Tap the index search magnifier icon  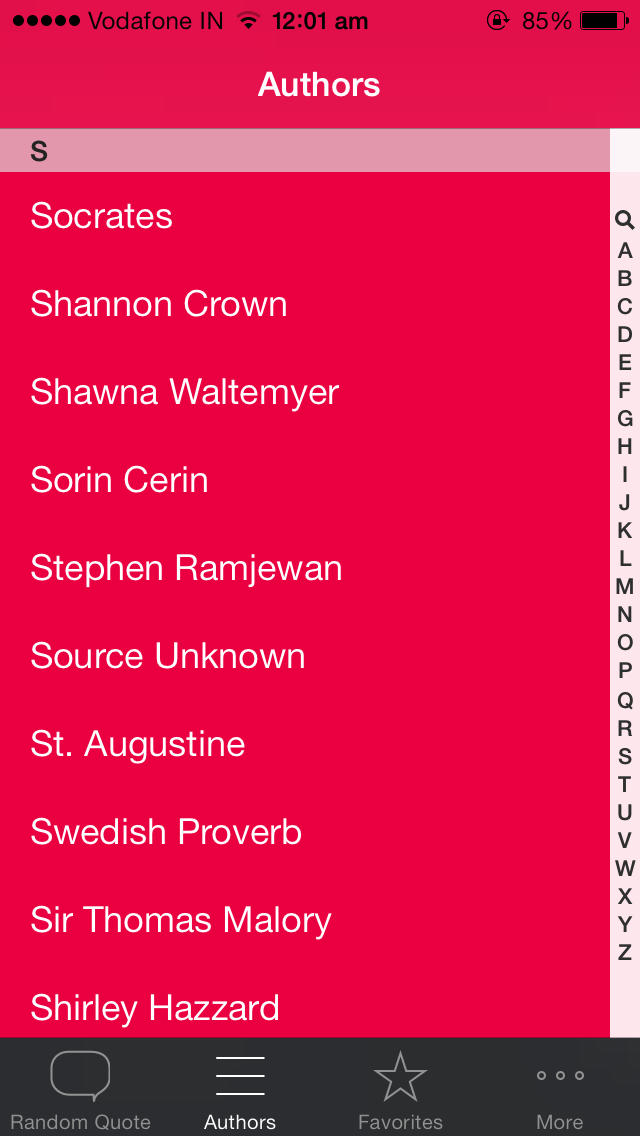pyautogui.click(x=624, y=220)
